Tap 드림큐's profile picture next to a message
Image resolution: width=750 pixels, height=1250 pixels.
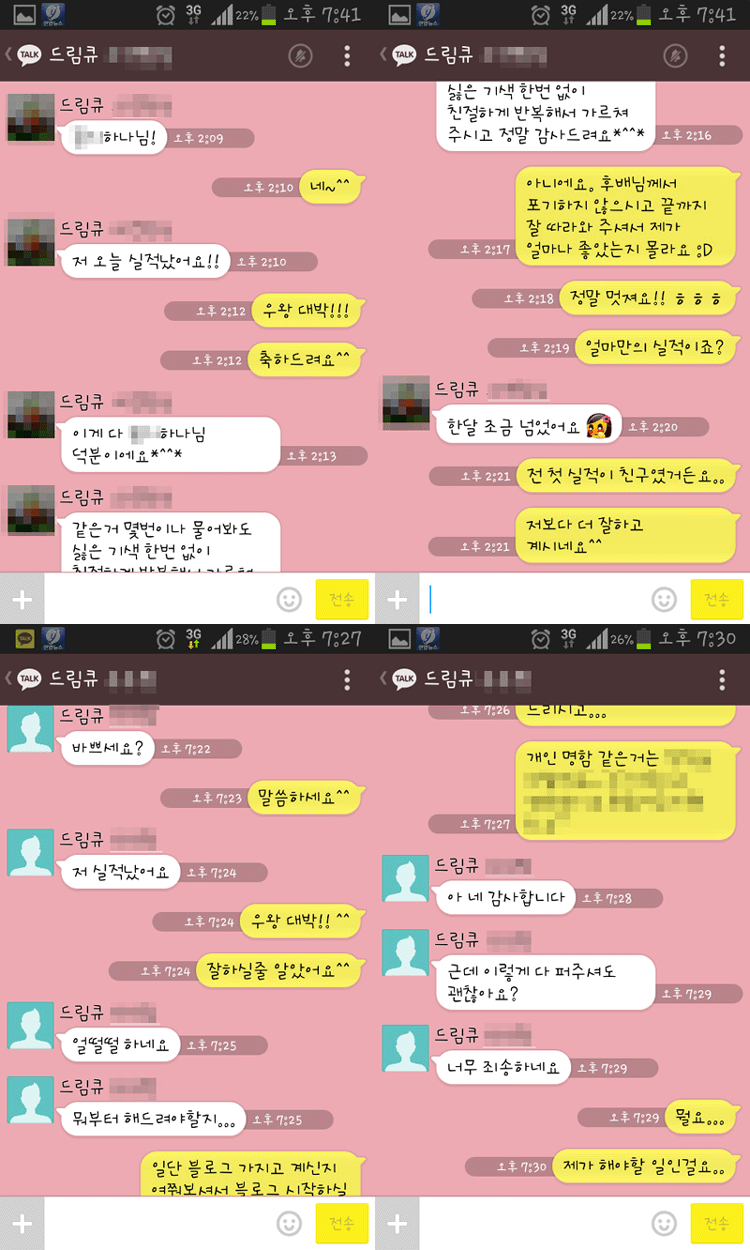tap(30, 120)
